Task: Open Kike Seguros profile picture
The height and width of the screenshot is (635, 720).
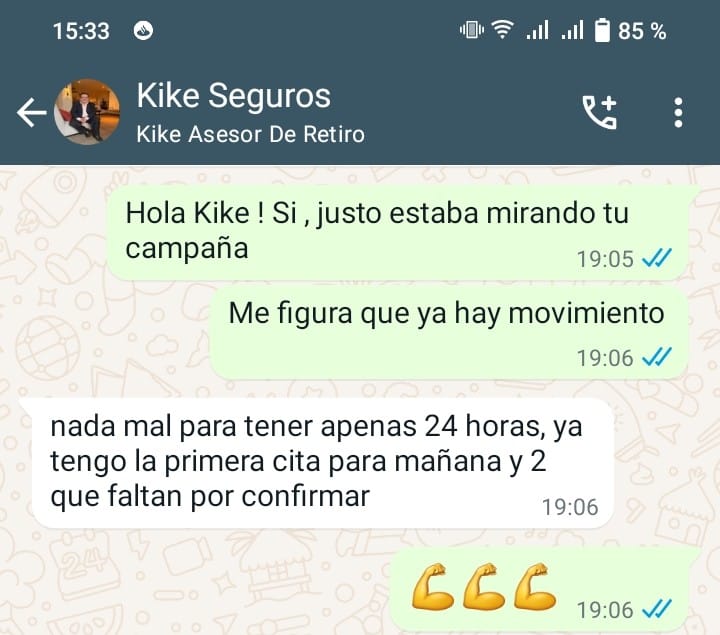Action: 86,112
